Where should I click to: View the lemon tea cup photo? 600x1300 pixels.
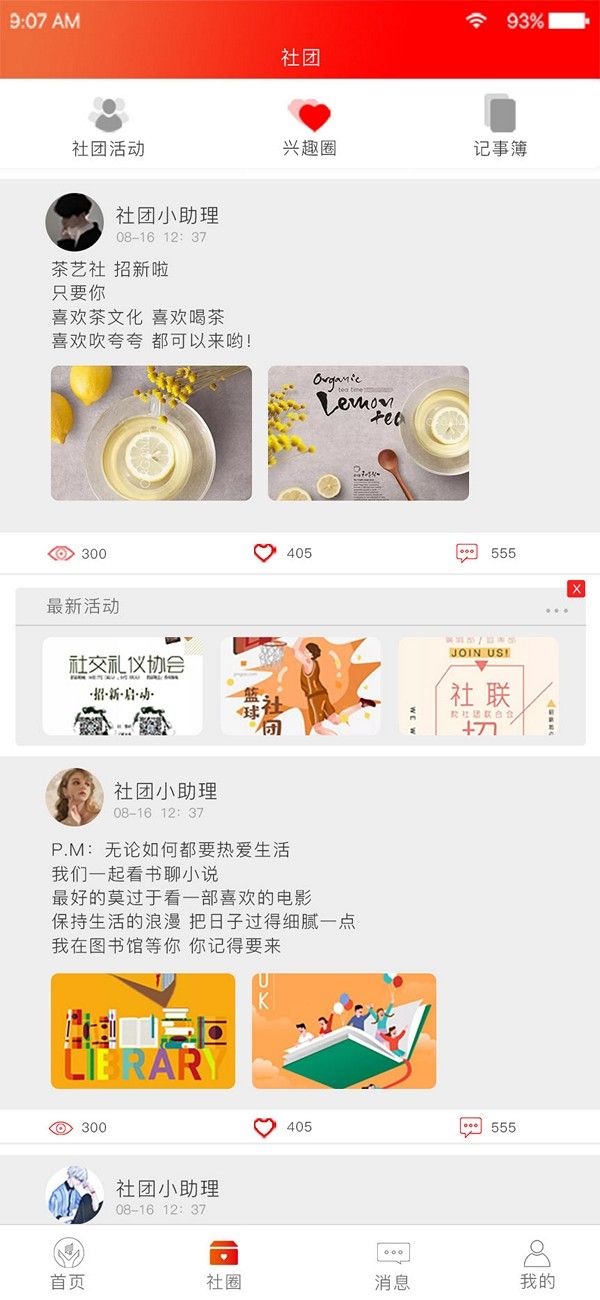[151, 433]
